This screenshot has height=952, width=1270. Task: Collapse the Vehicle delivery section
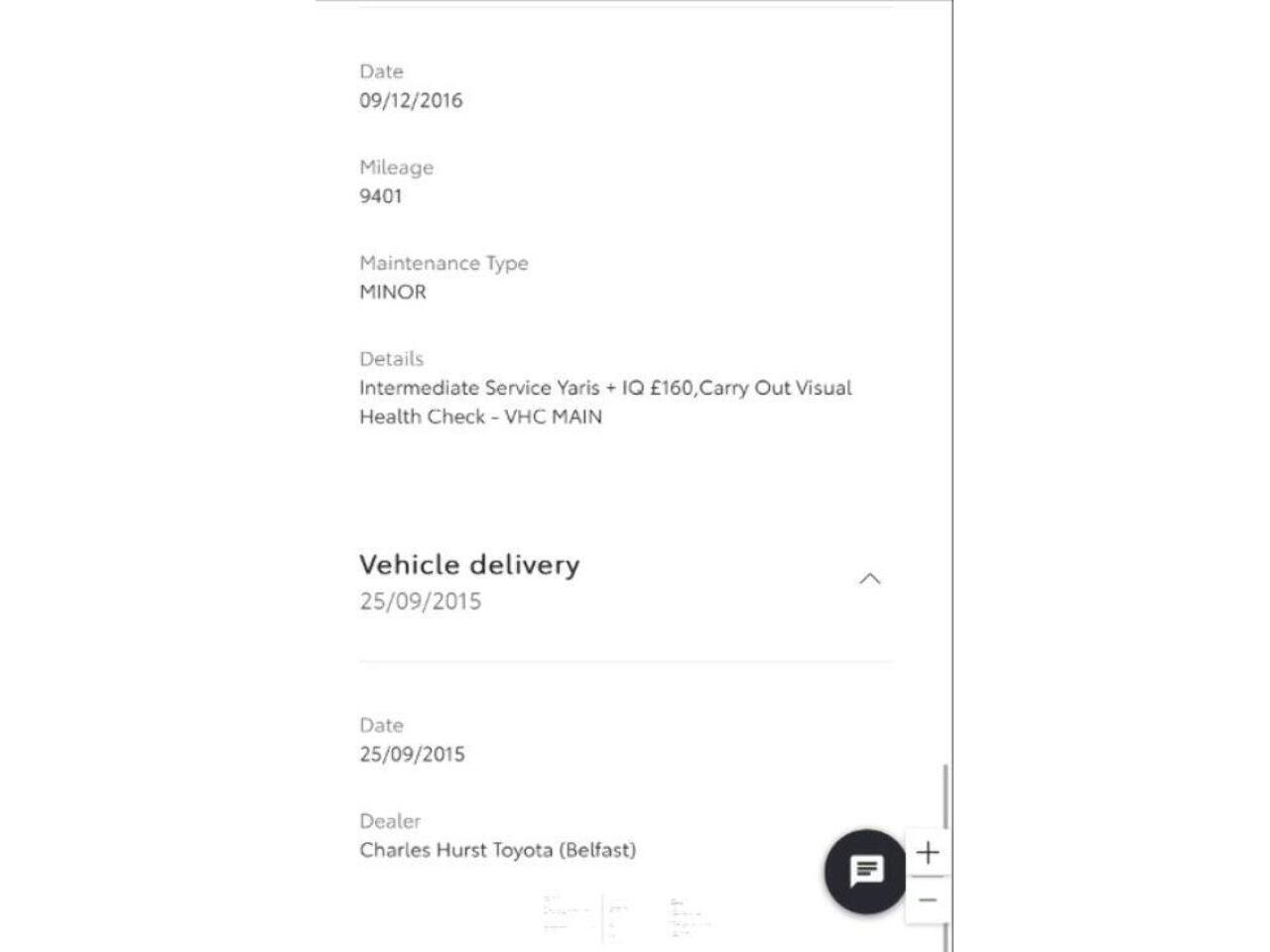pyautogui.click(x=869, y=579)
